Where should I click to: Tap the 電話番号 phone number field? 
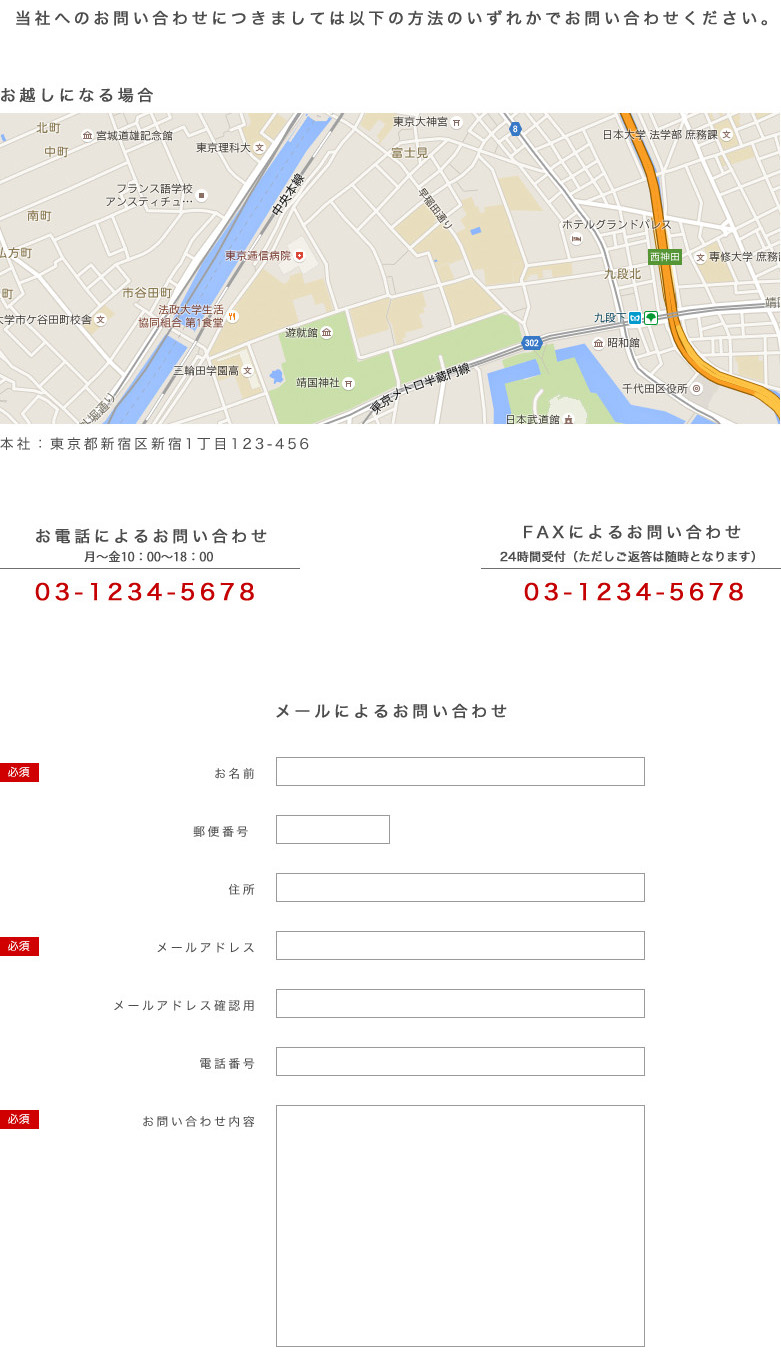[x=460, y=1061]
